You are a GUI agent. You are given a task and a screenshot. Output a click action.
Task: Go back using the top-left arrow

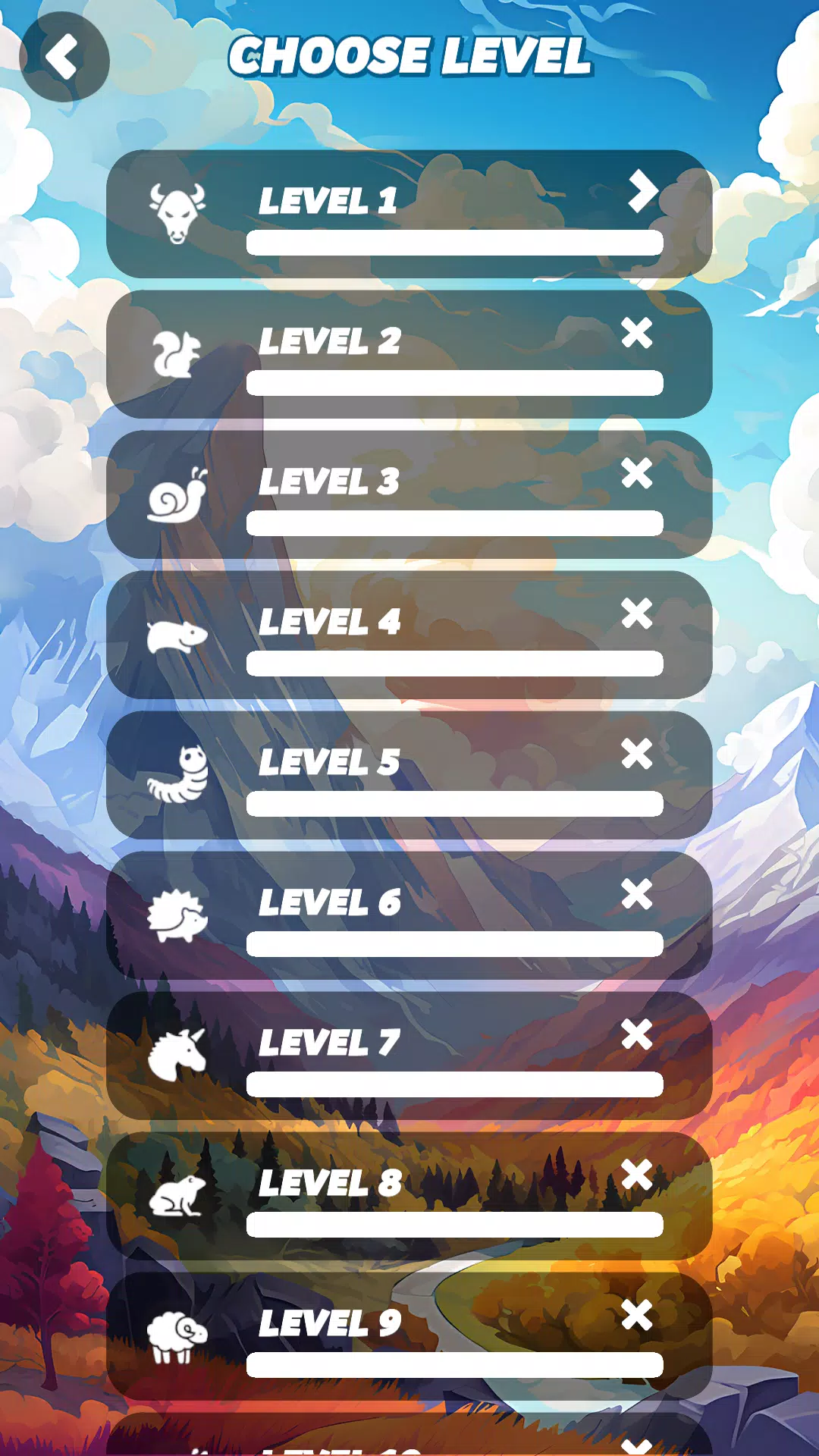pyautogui.click(x=64, y=58)
